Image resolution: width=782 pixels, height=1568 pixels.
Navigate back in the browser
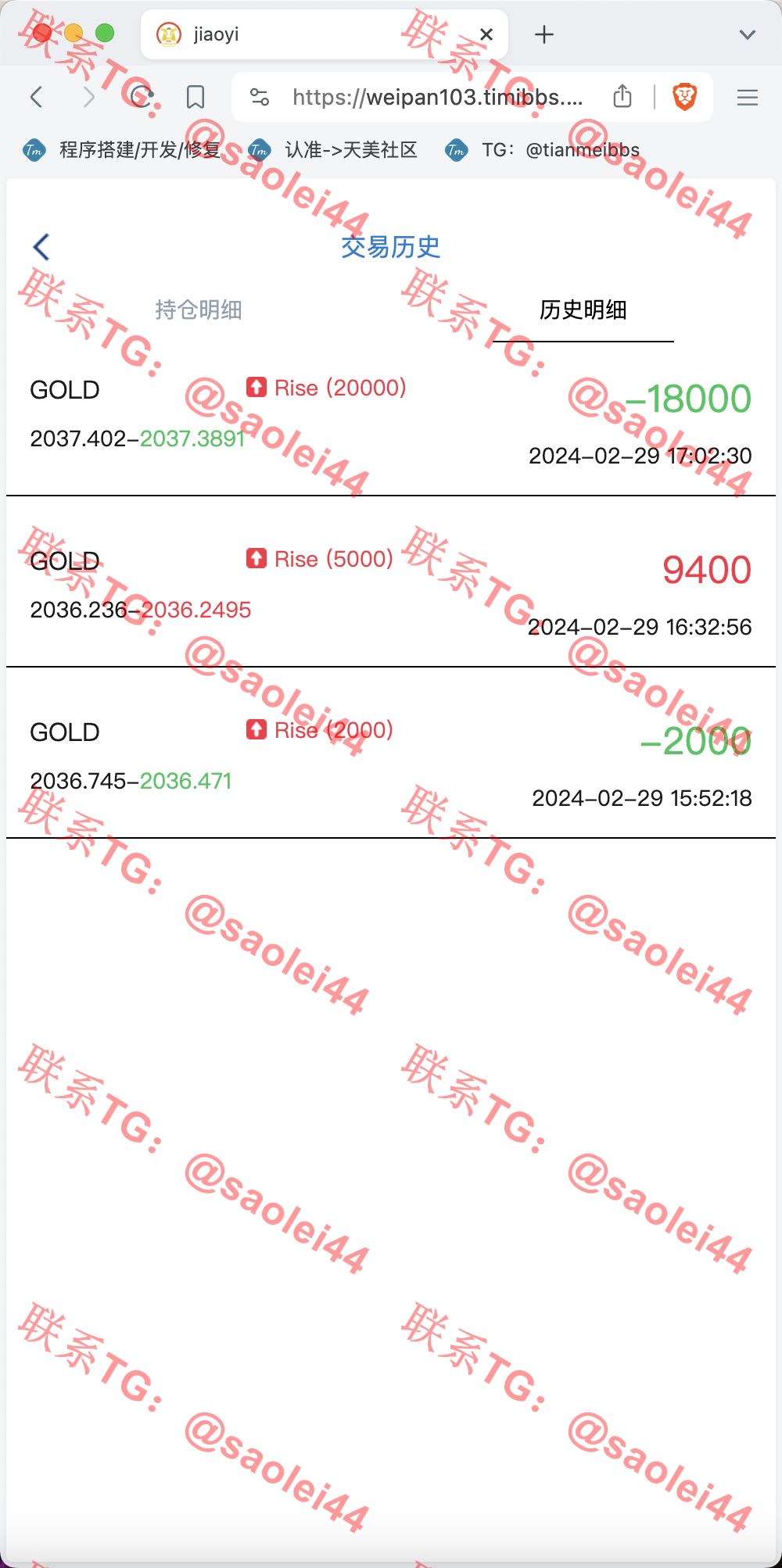[x=36, y=97]
